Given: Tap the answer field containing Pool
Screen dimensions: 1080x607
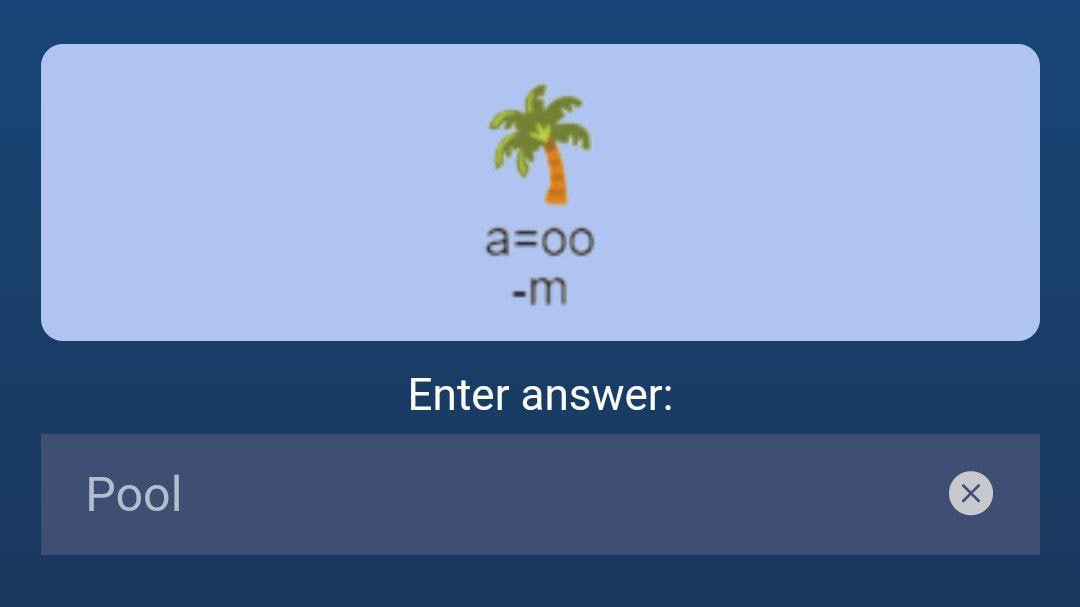Looking at the screenshot, I should pos(480,494).
